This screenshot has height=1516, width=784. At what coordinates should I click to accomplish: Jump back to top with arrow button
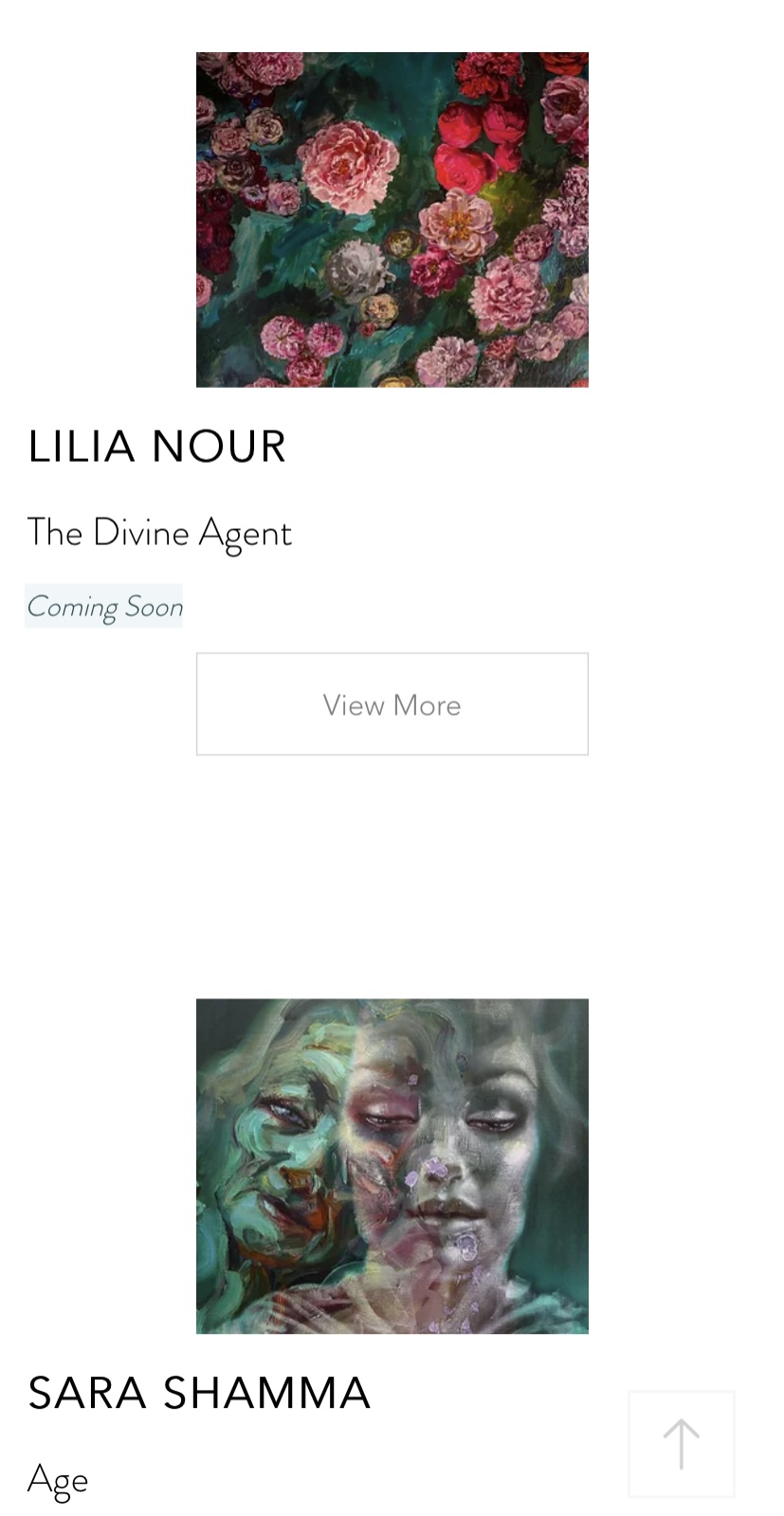(681, 1443)
